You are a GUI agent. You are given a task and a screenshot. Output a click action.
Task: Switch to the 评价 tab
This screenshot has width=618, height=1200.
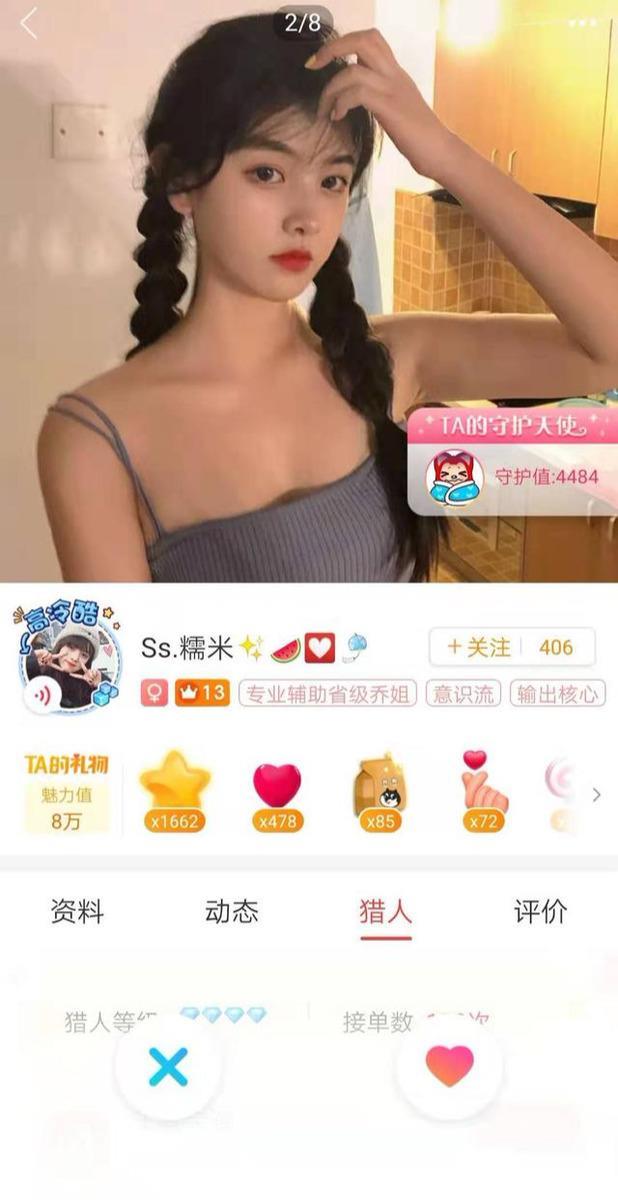pos(540,911)
